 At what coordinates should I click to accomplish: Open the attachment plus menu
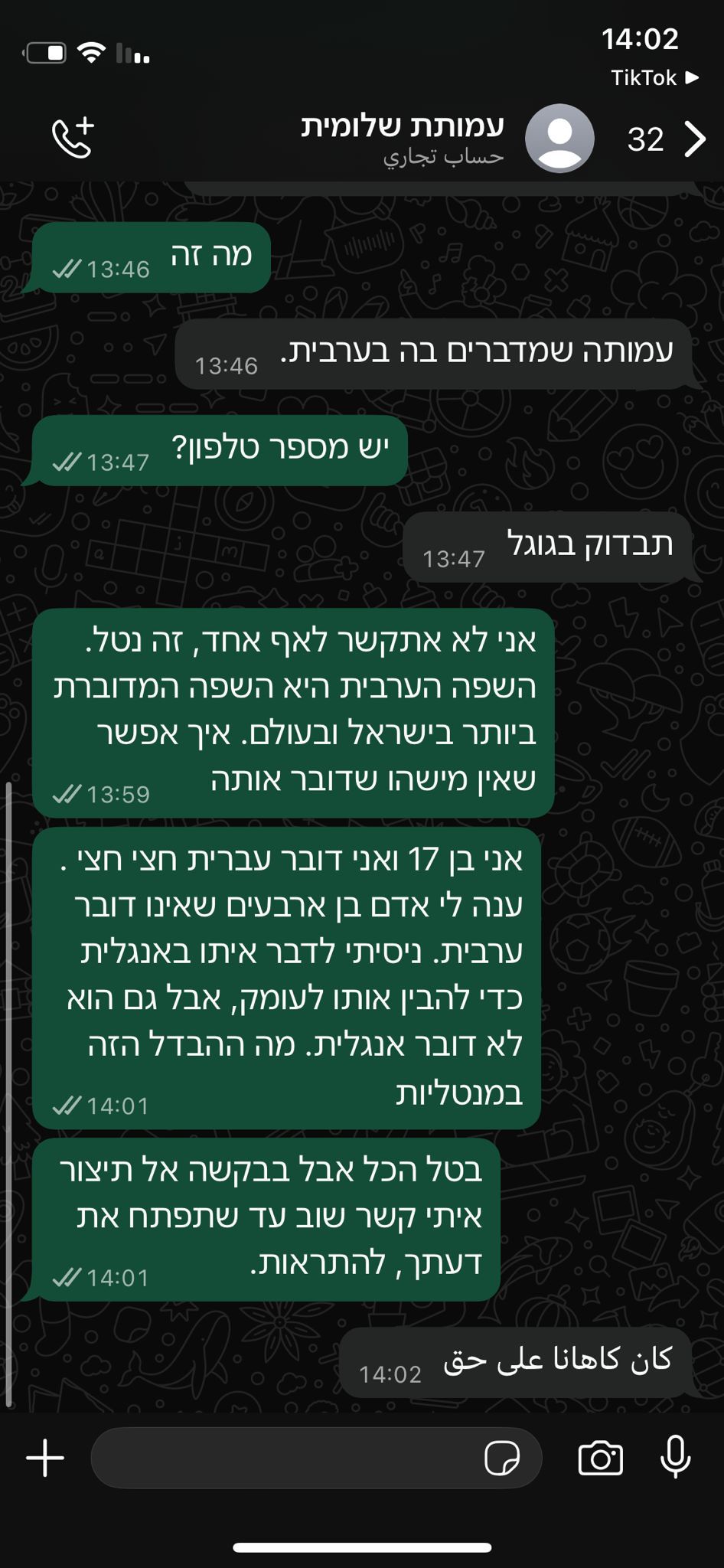point(46,1458)
